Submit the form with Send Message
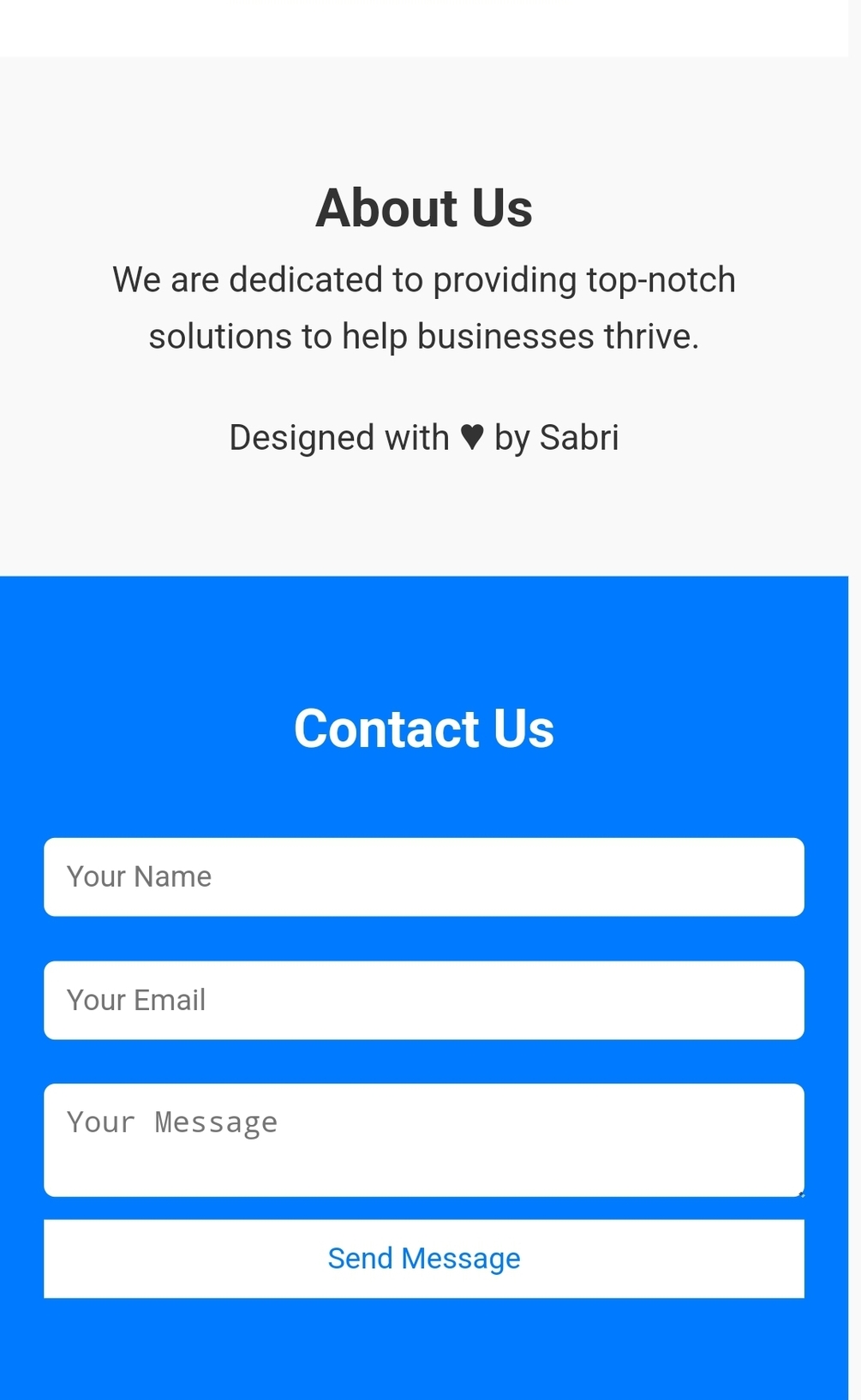861x1400 pixels. tap(423, 1258)
